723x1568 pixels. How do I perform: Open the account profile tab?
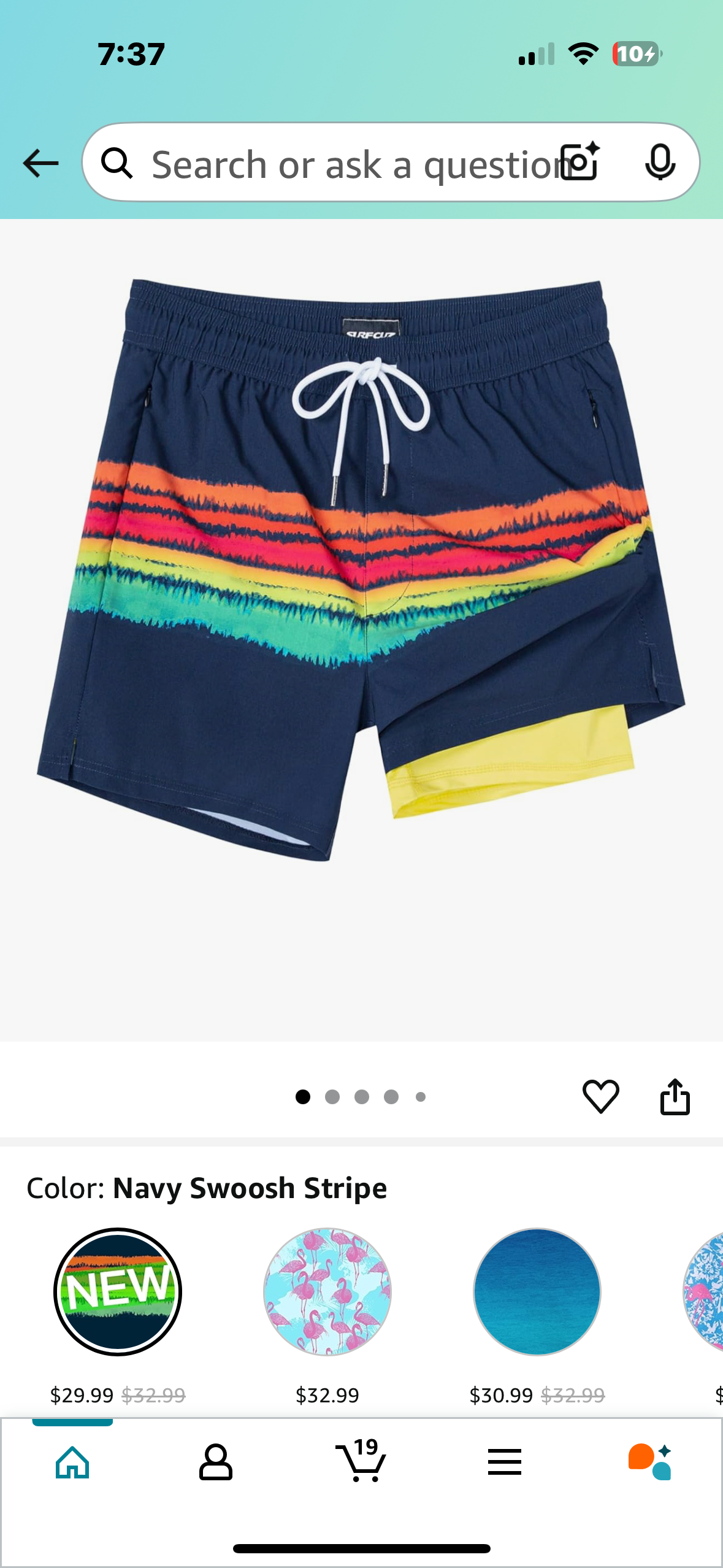[x=216, y=1462]
